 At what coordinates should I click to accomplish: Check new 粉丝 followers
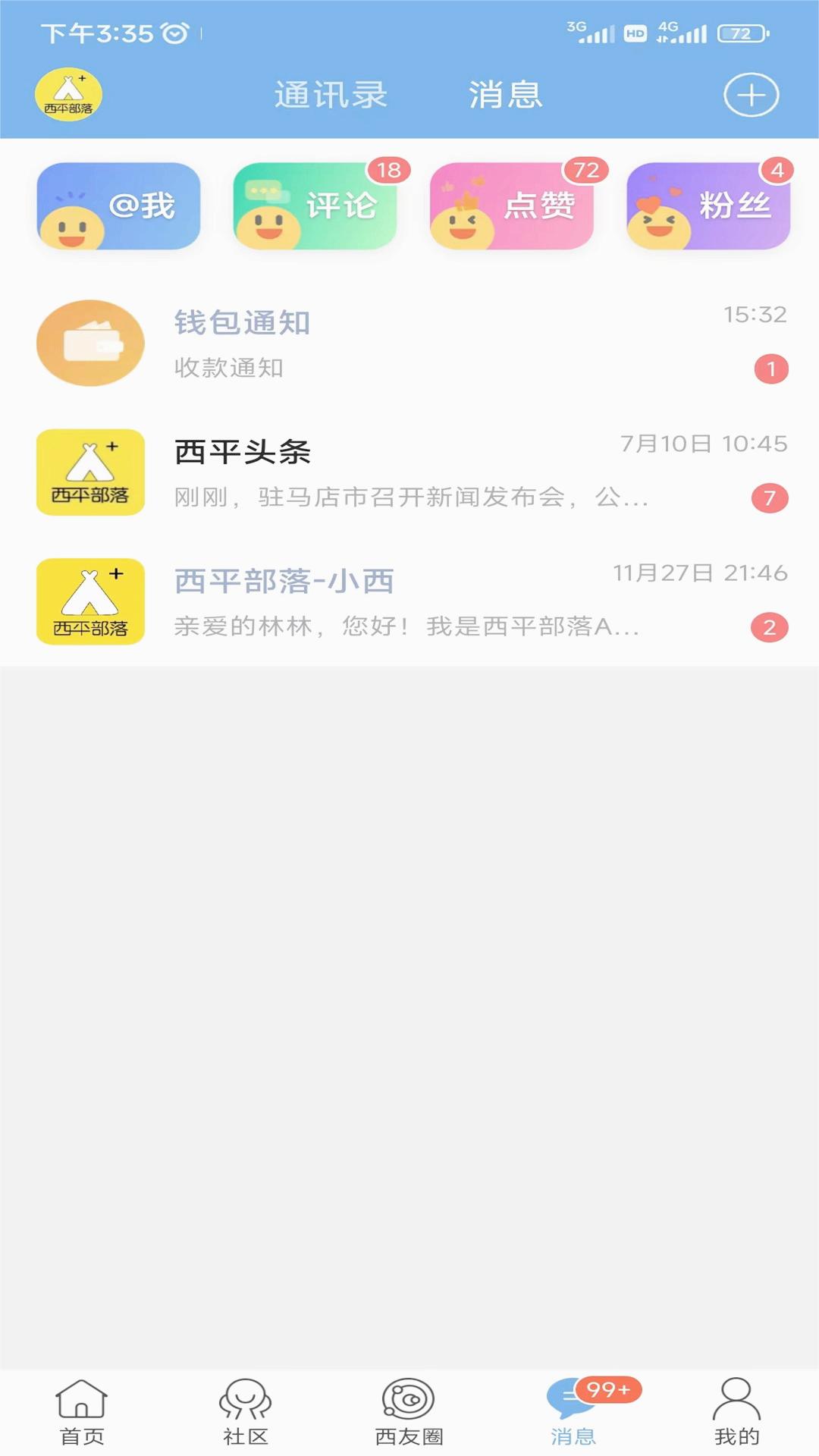click(x=708, y=206)
